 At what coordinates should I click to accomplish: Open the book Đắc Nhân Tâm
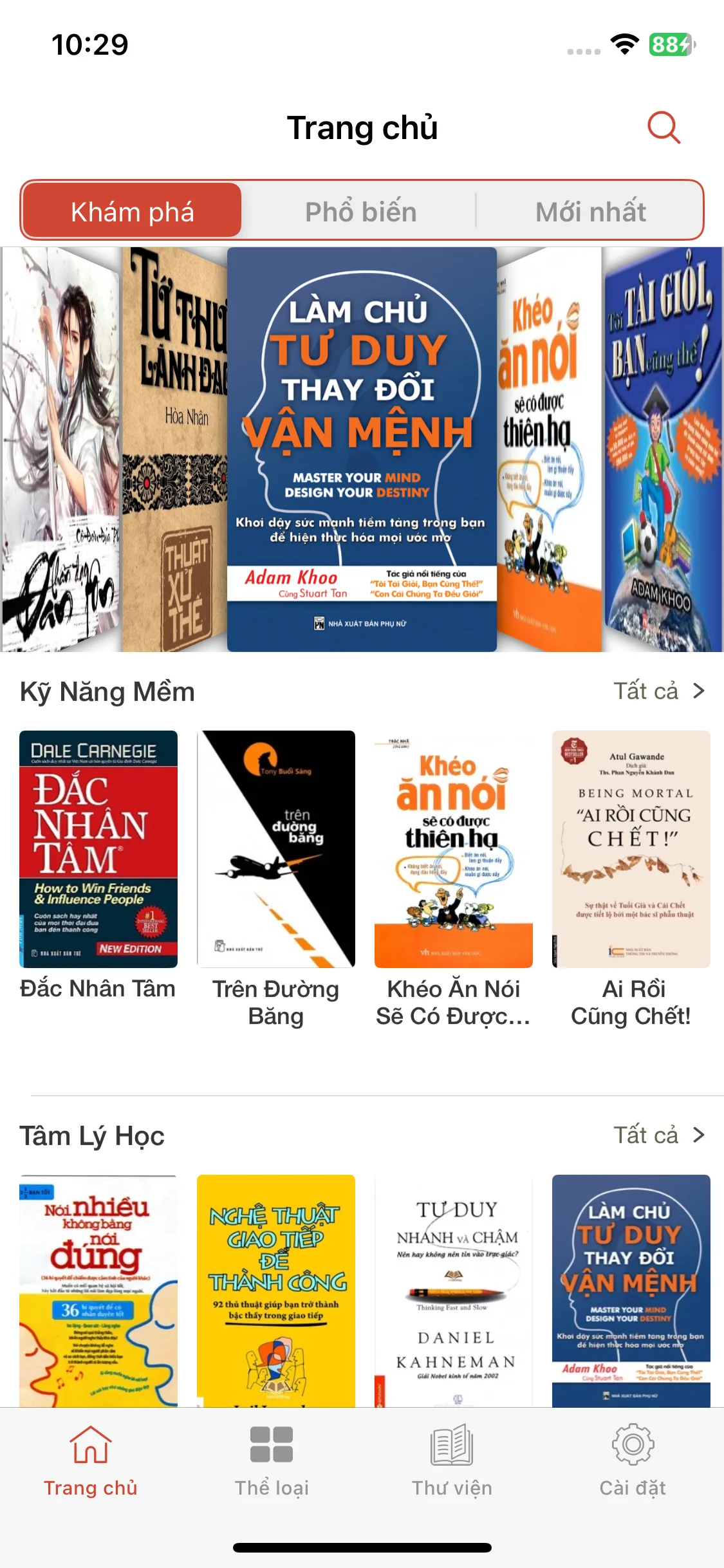point(98,849)
